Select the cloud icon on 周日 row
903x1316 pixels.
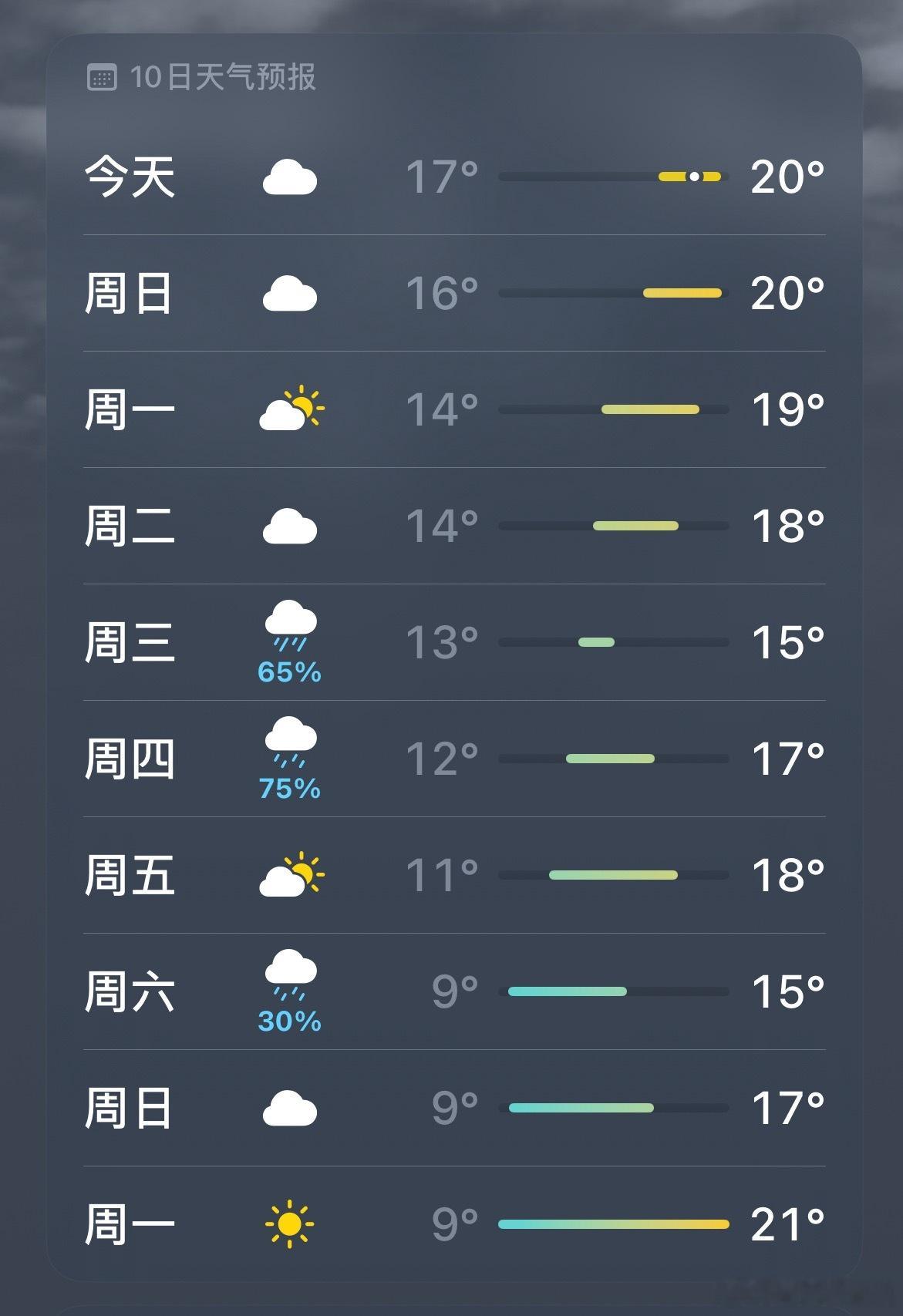pos(290,293)
